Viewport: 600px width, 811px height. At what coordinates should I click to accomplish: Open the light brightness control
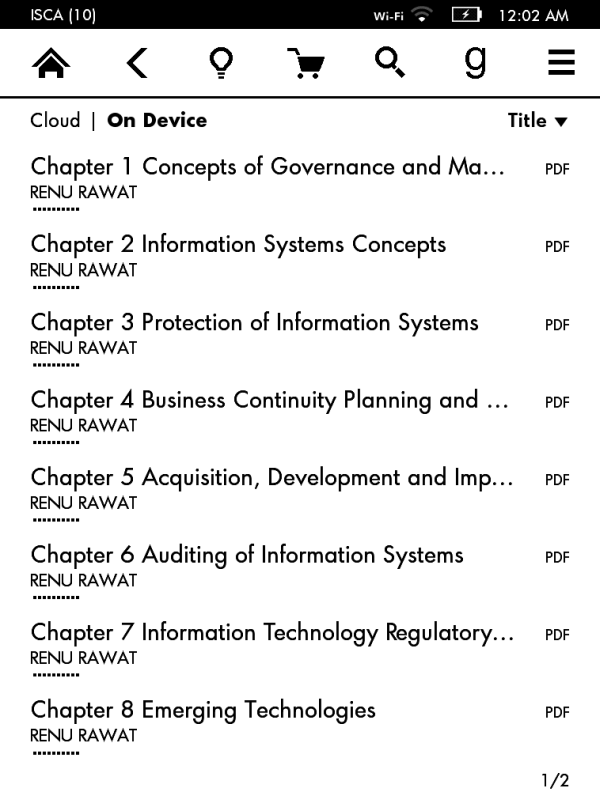click(x=219, y=64)
